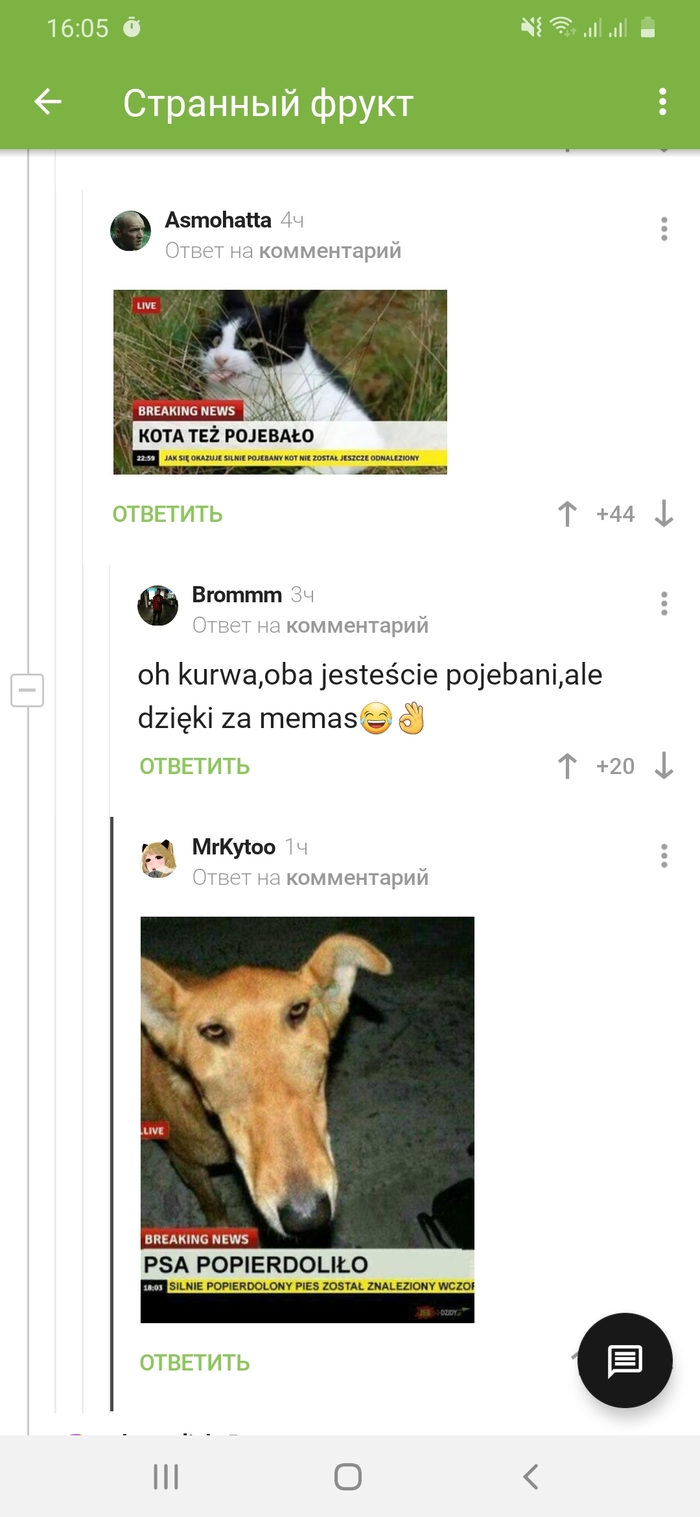Open options for Brommm's comment

(x=663, y=603)
